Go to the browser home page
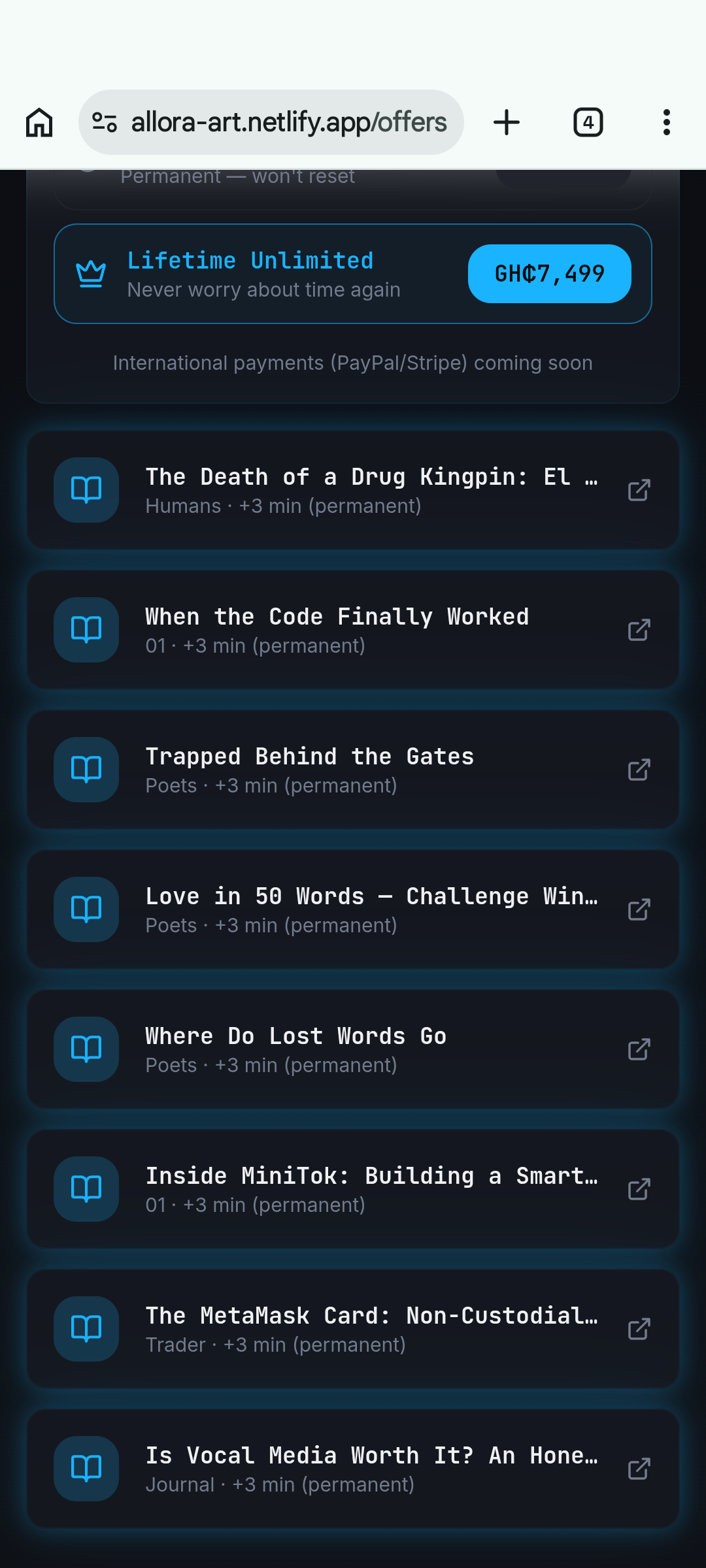 [x=39, y=122]
